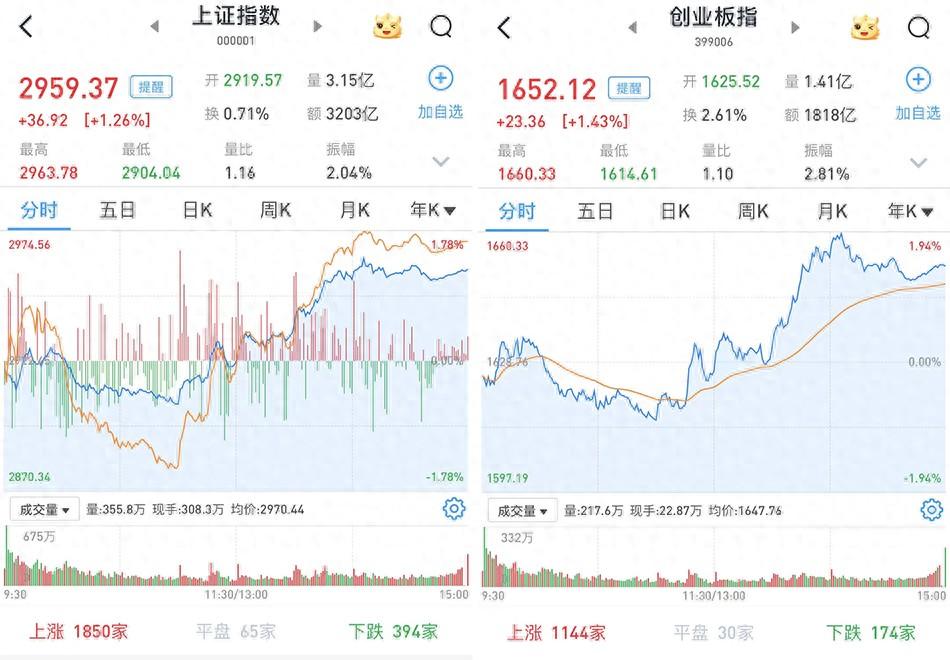Switch to the next index after 上证指数
This screenshot has width=950, height=660.
click(318, 26)
